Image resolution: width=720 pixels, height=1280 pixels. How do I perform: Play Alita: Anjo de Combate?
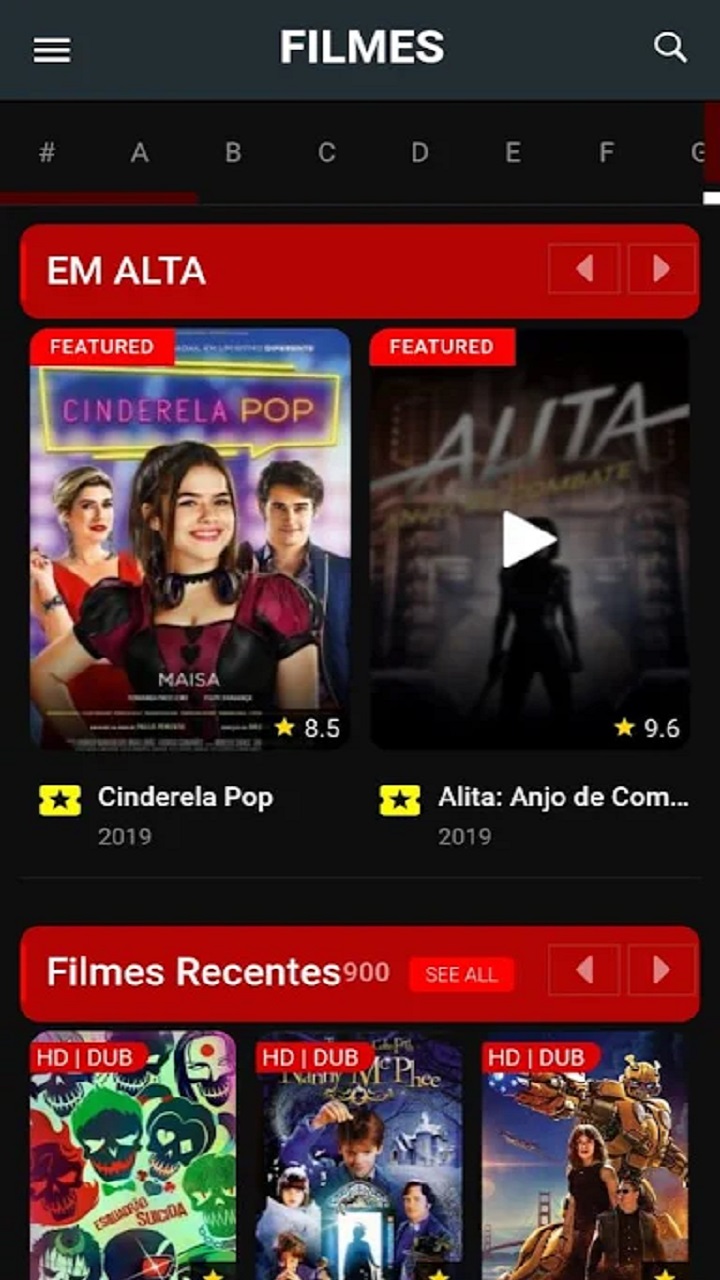[528, 540]
